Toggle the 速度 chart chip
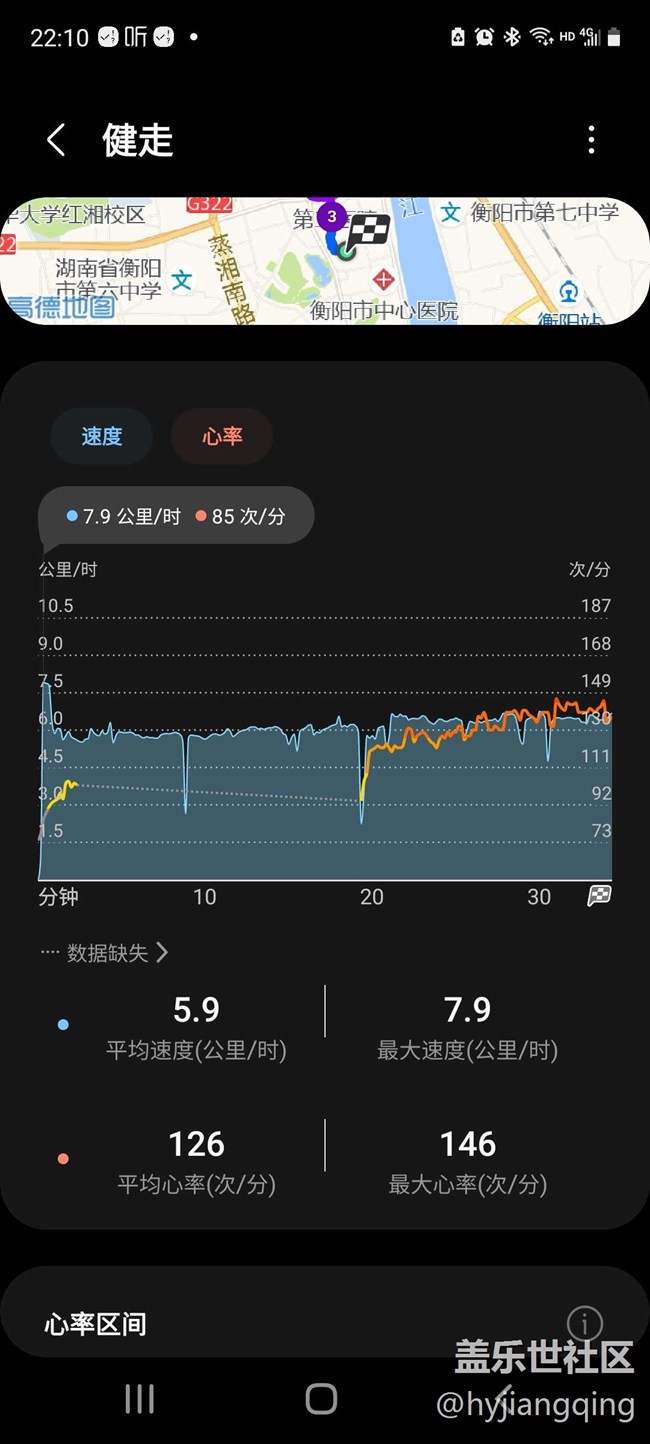 click(102, 436)
